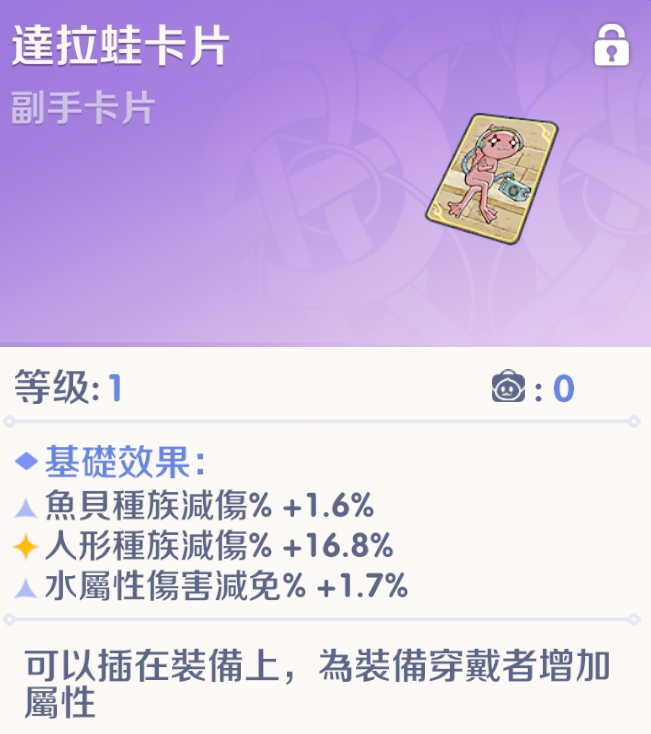Toggle the item lock icon

tap(611, 48)
